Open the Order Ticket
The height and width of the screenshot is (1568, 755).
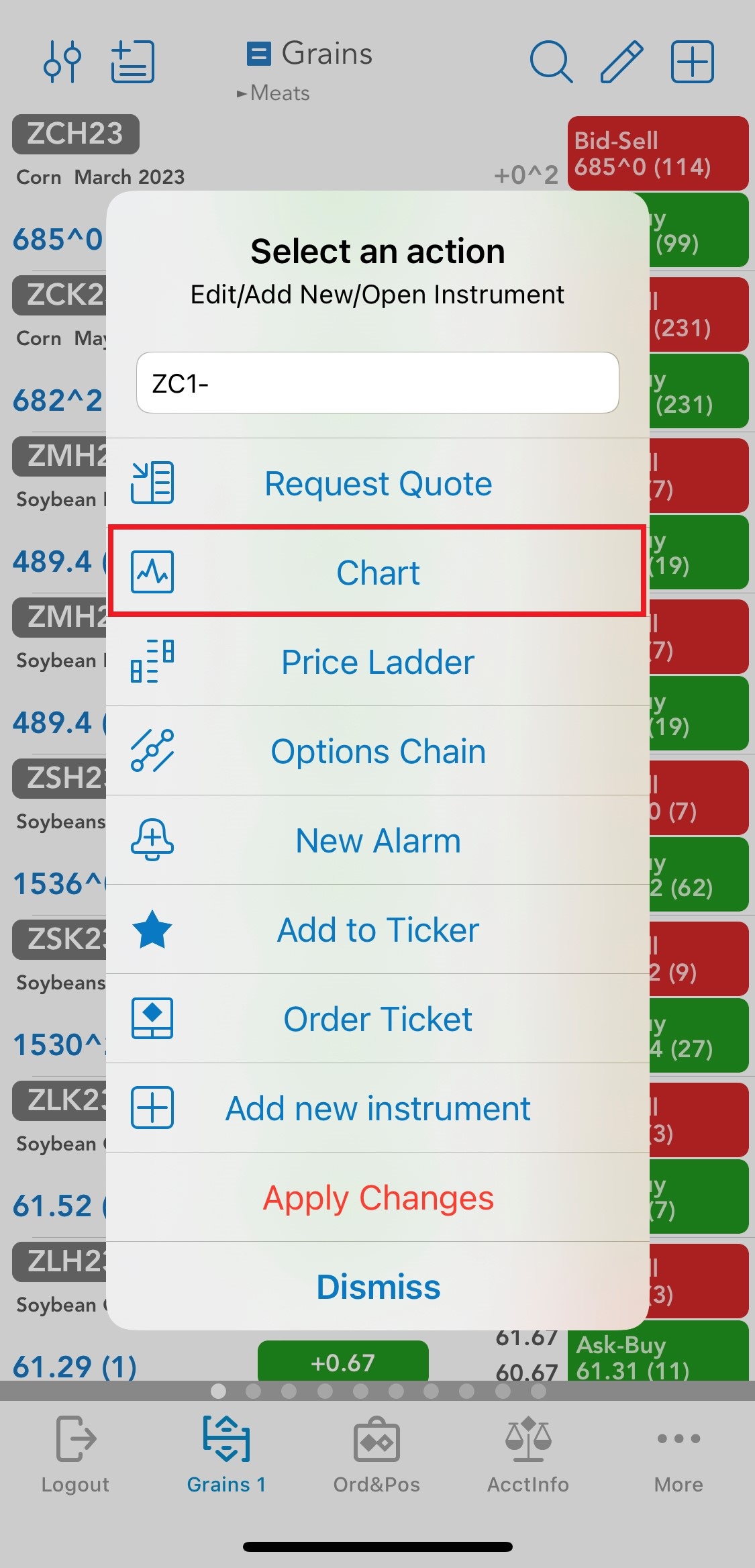coord(377,1019)
